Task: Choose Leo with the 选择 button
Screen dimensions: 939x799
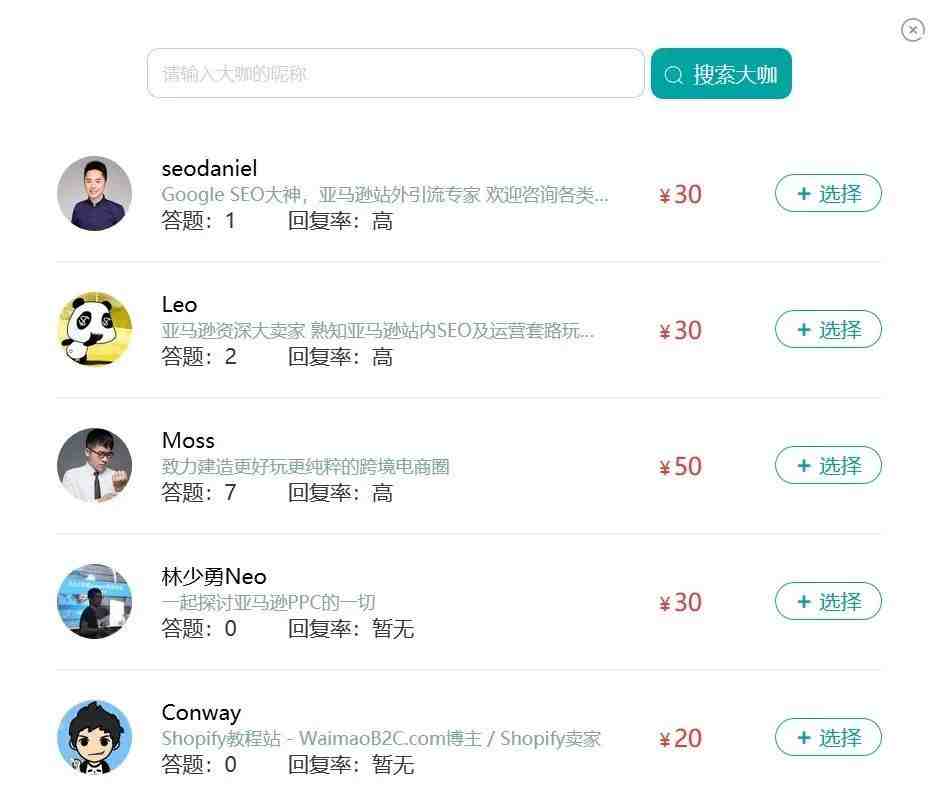Action: click(x=828, y=330)
